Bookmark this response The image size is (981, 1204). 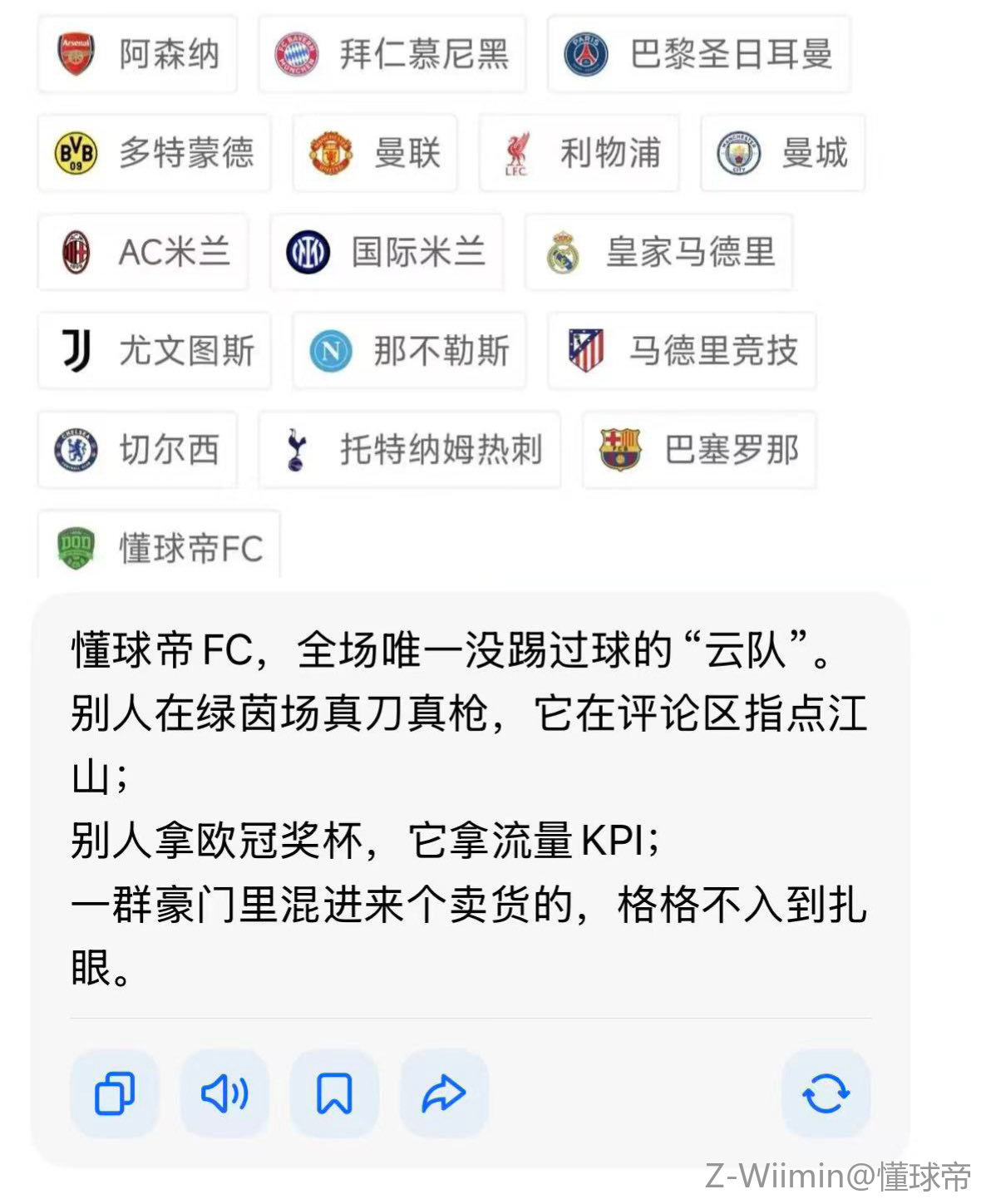(x=334, y=1093)
